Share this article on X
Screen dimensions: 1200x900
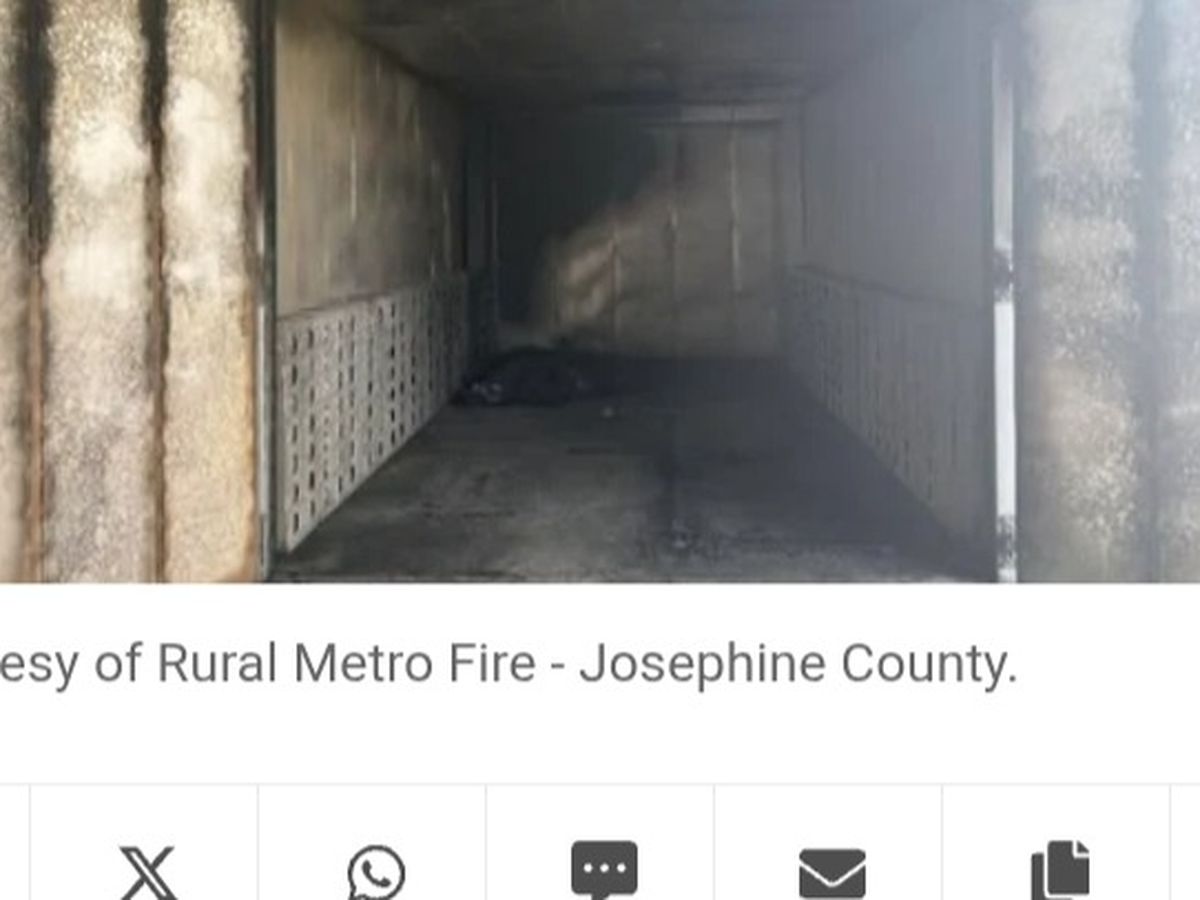[148, 870]
